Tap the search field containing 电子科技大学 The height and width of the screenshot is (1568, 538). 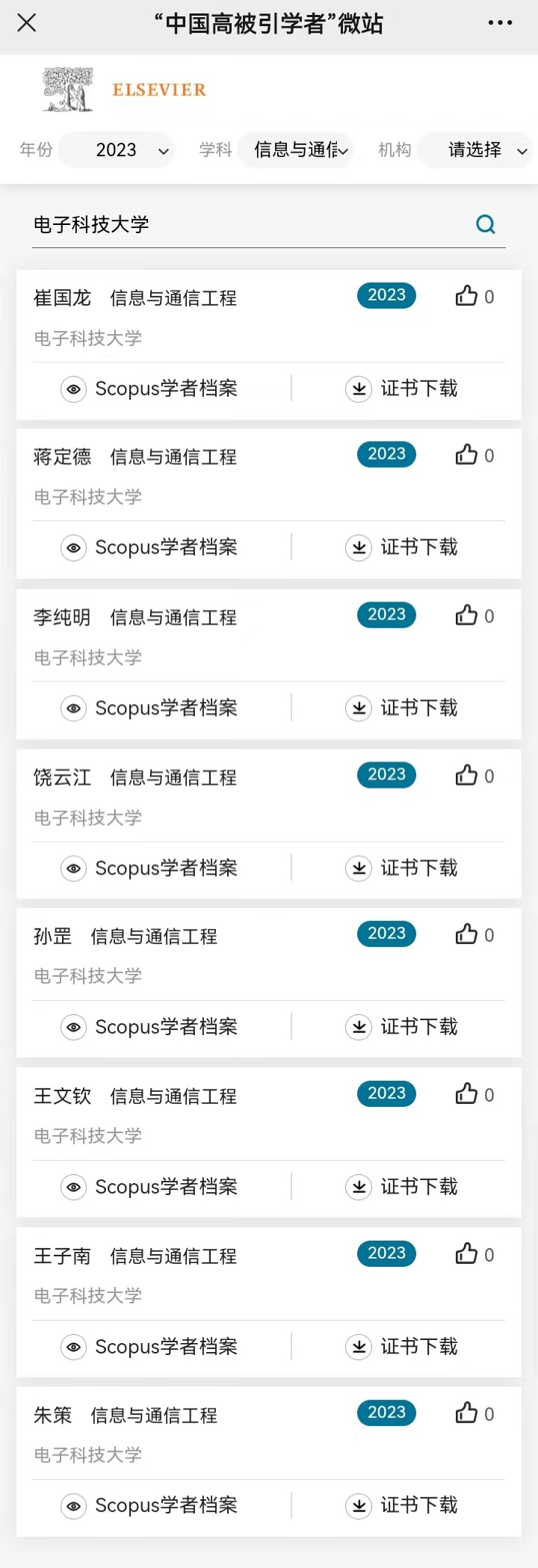(247, 224)
